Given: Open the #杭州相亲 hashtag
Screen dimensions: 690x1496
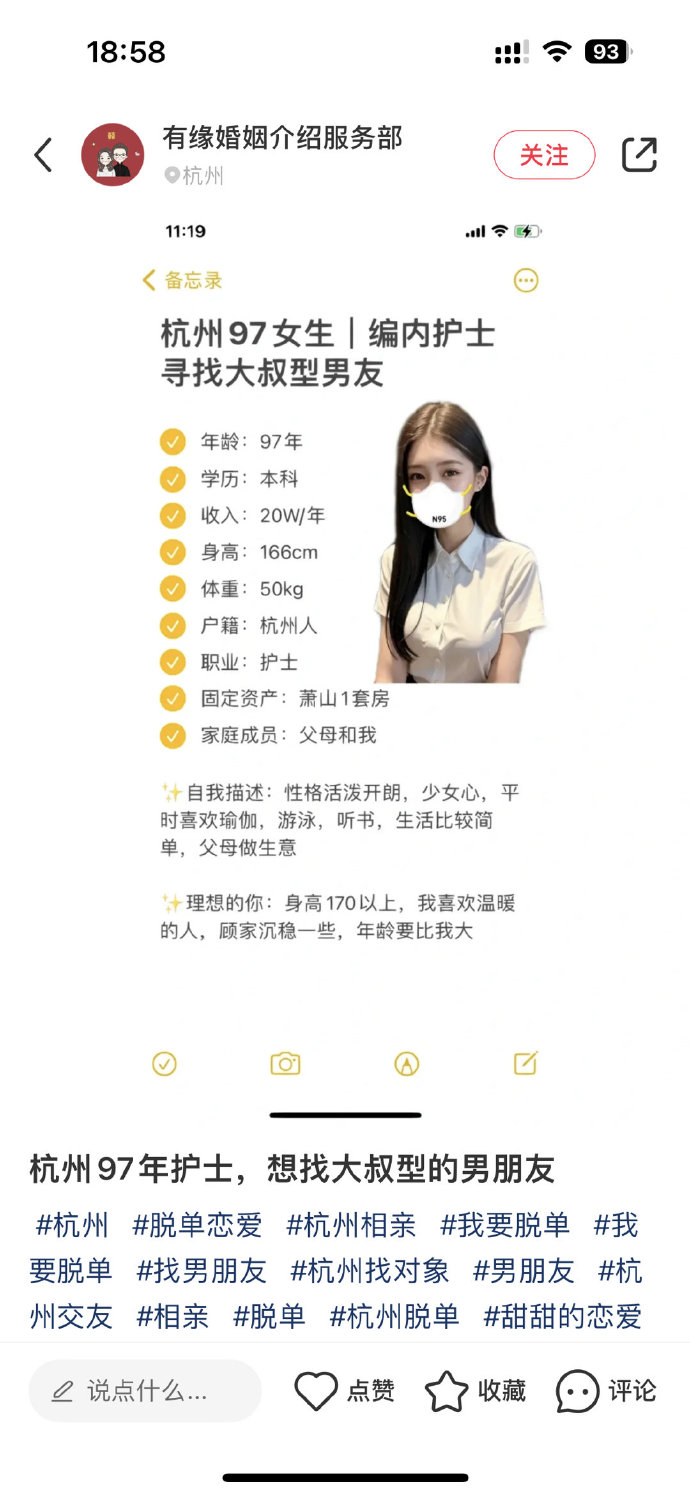Looking at the screenshot, I should 362,1224.
